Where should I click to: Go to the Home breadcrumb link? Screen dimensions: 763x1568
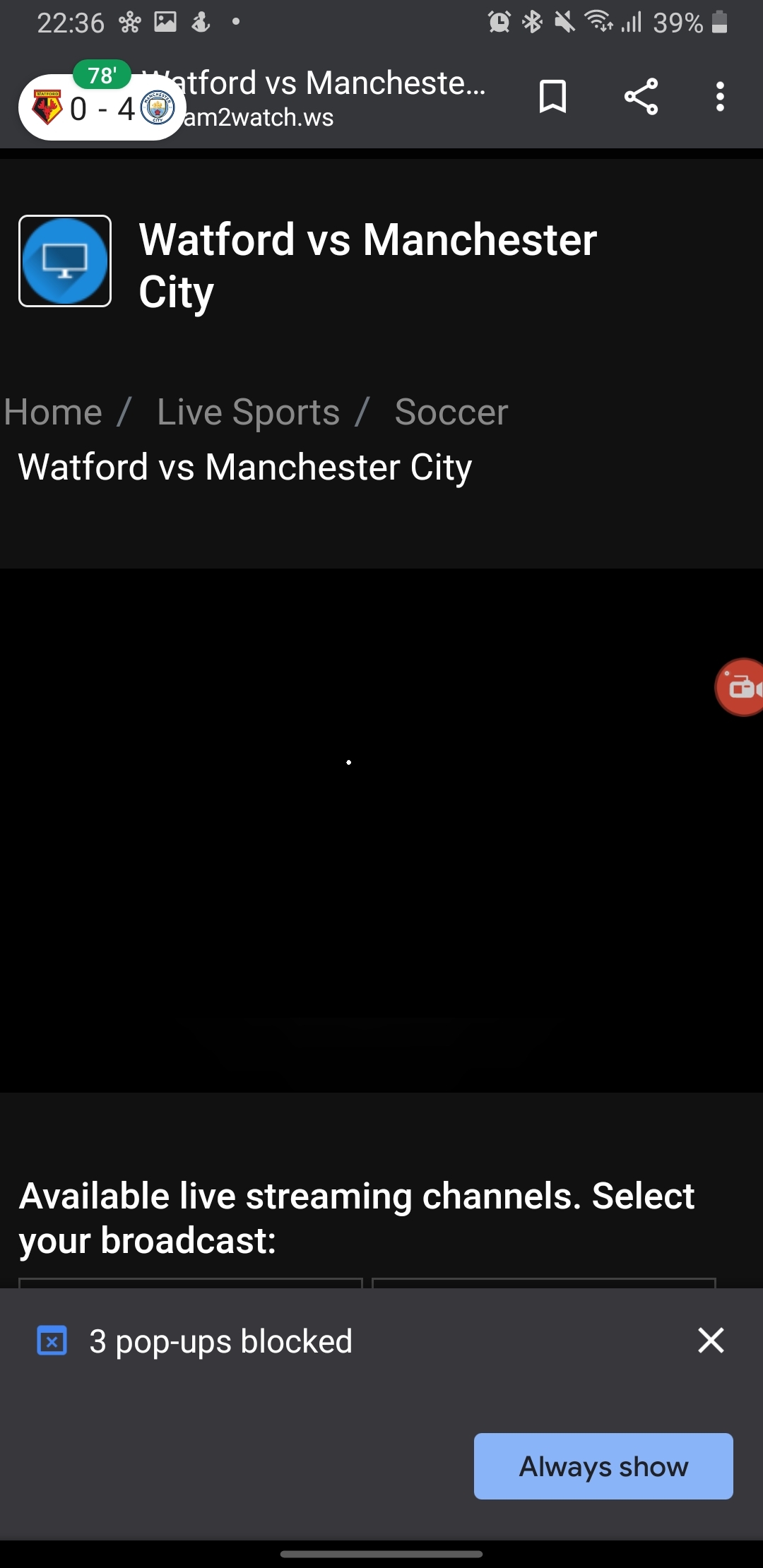click(53, 412)
